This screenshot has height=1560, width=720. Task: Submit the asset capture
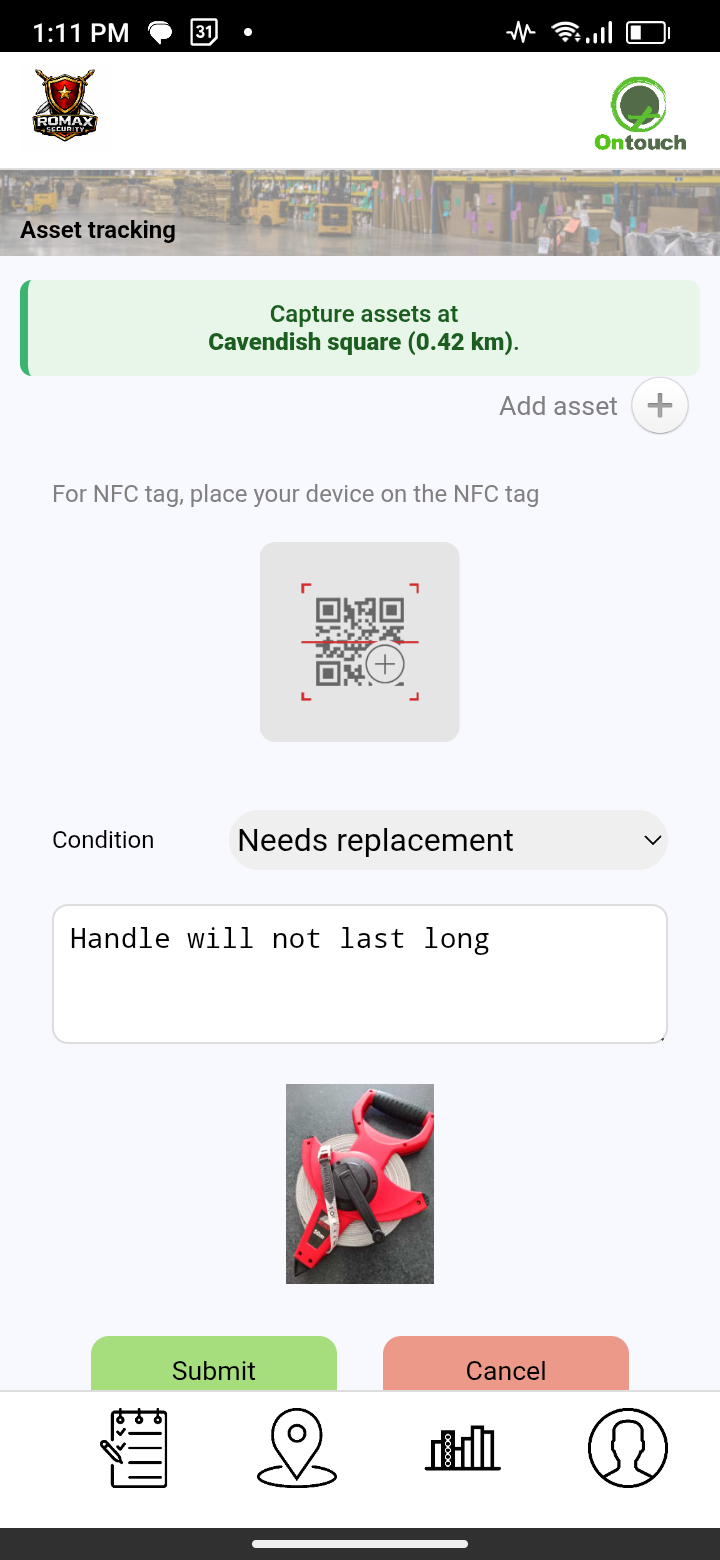214,1366
